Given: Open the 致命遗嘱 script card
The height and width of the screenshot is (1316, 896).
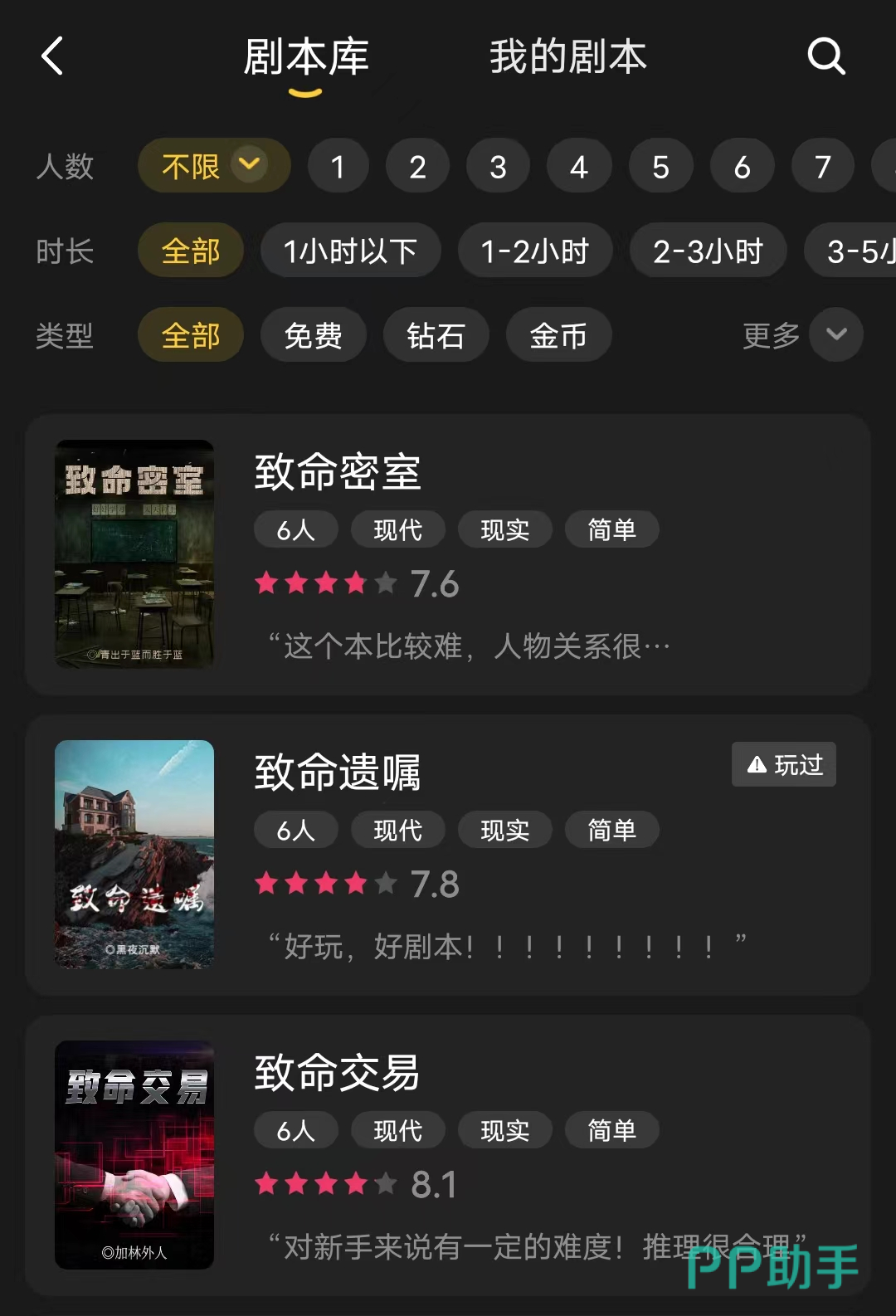Looking at the screenshot, I should (x=448, y=855).
